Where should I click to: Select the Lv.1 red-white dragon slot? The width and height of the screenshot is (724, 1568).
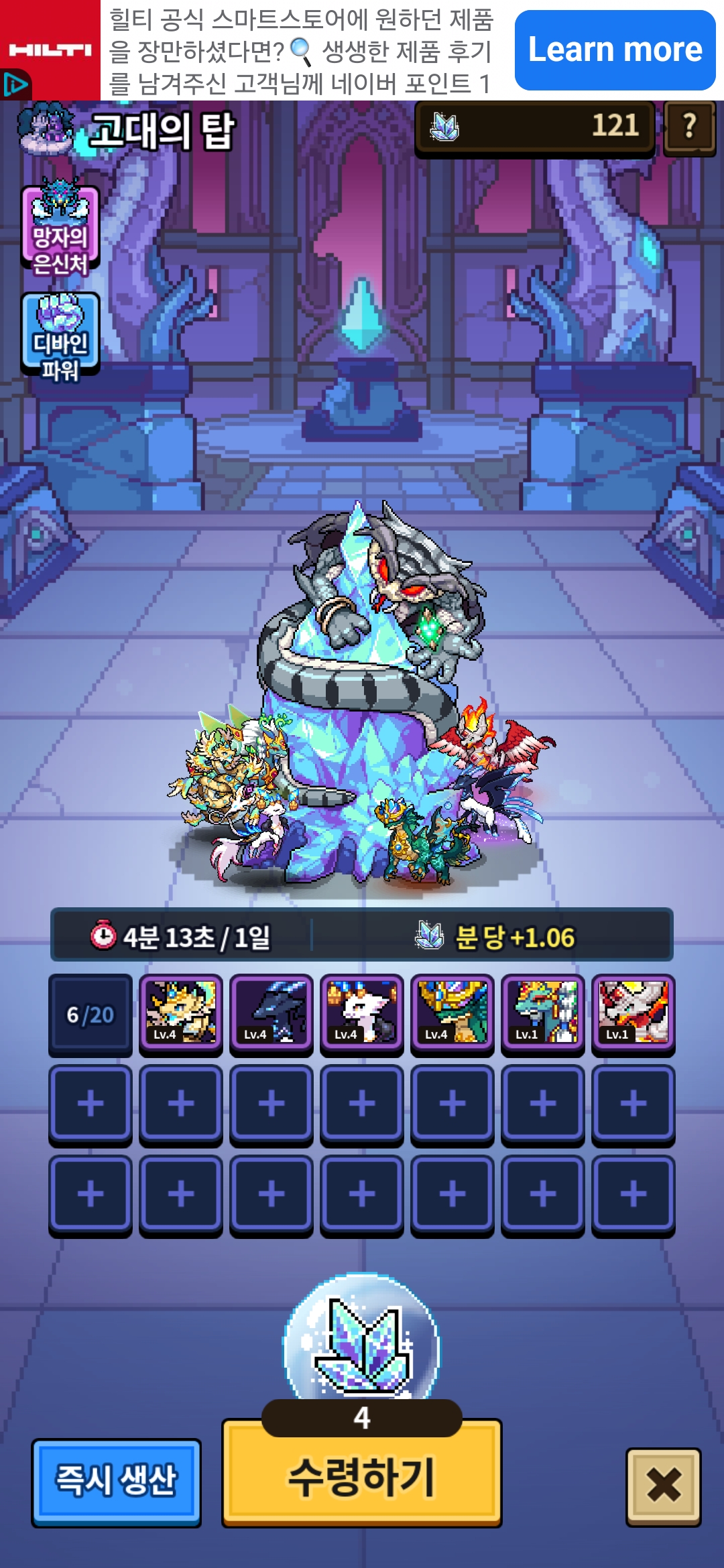pos(633,1013)
